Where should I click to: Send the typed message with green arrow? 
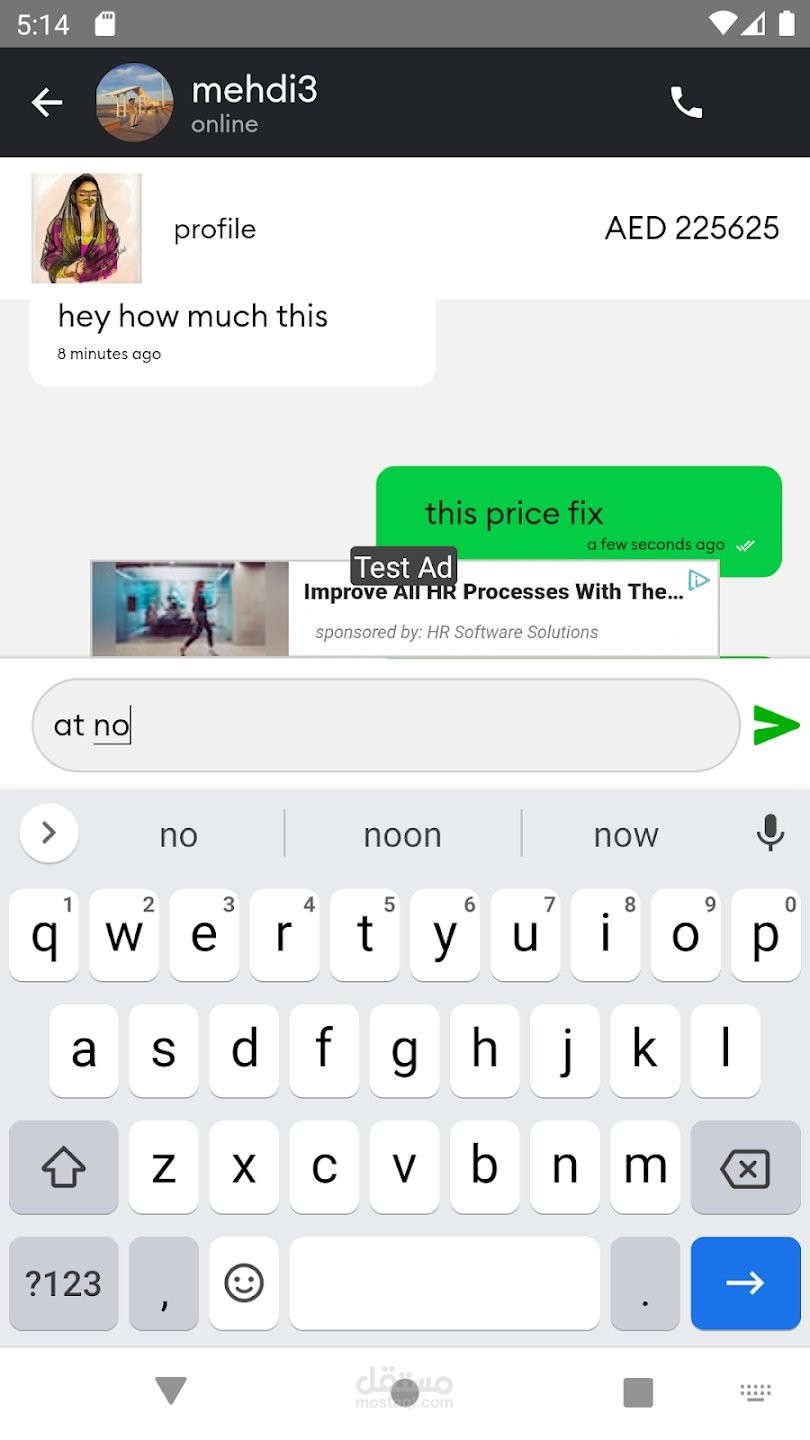tap(776, 725)
